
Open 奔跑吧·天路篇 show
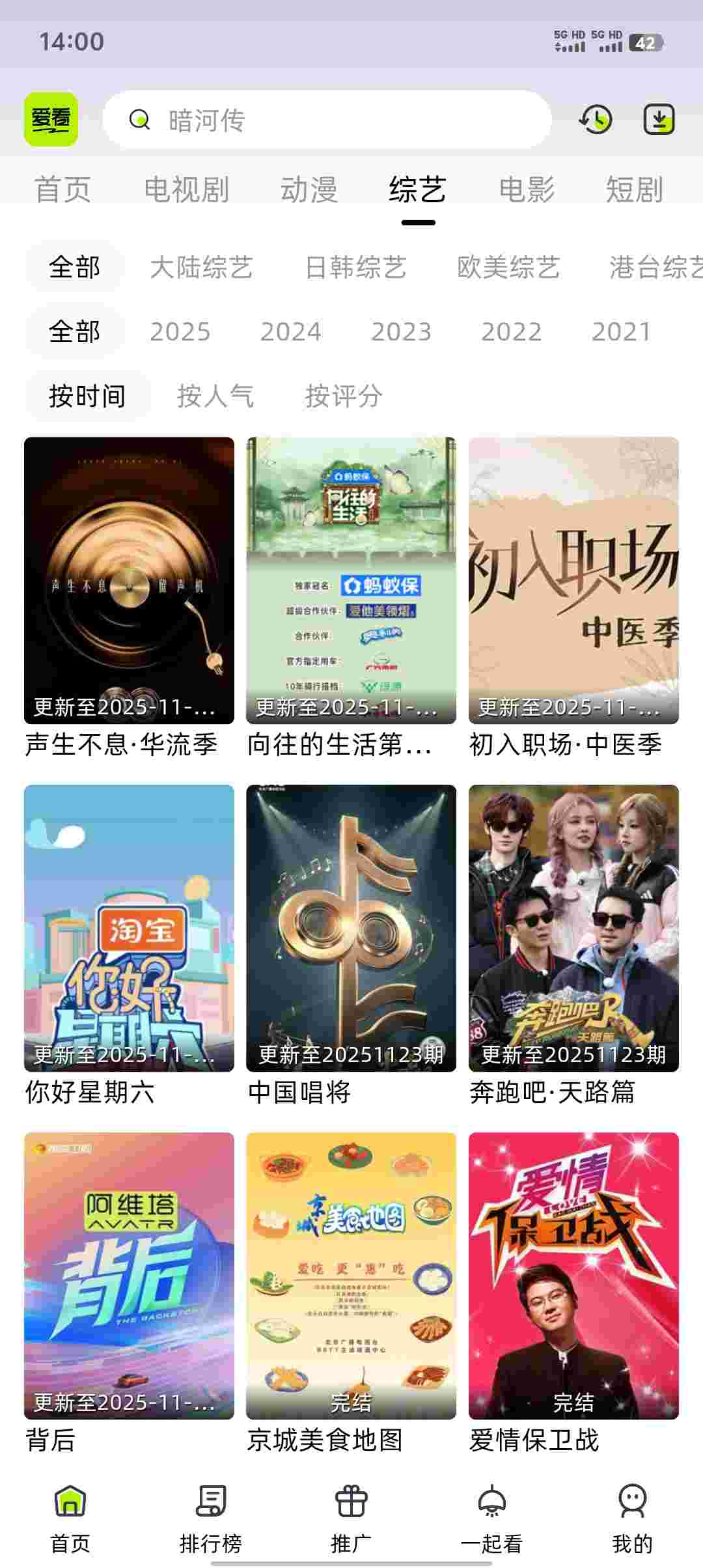(573, 927)
